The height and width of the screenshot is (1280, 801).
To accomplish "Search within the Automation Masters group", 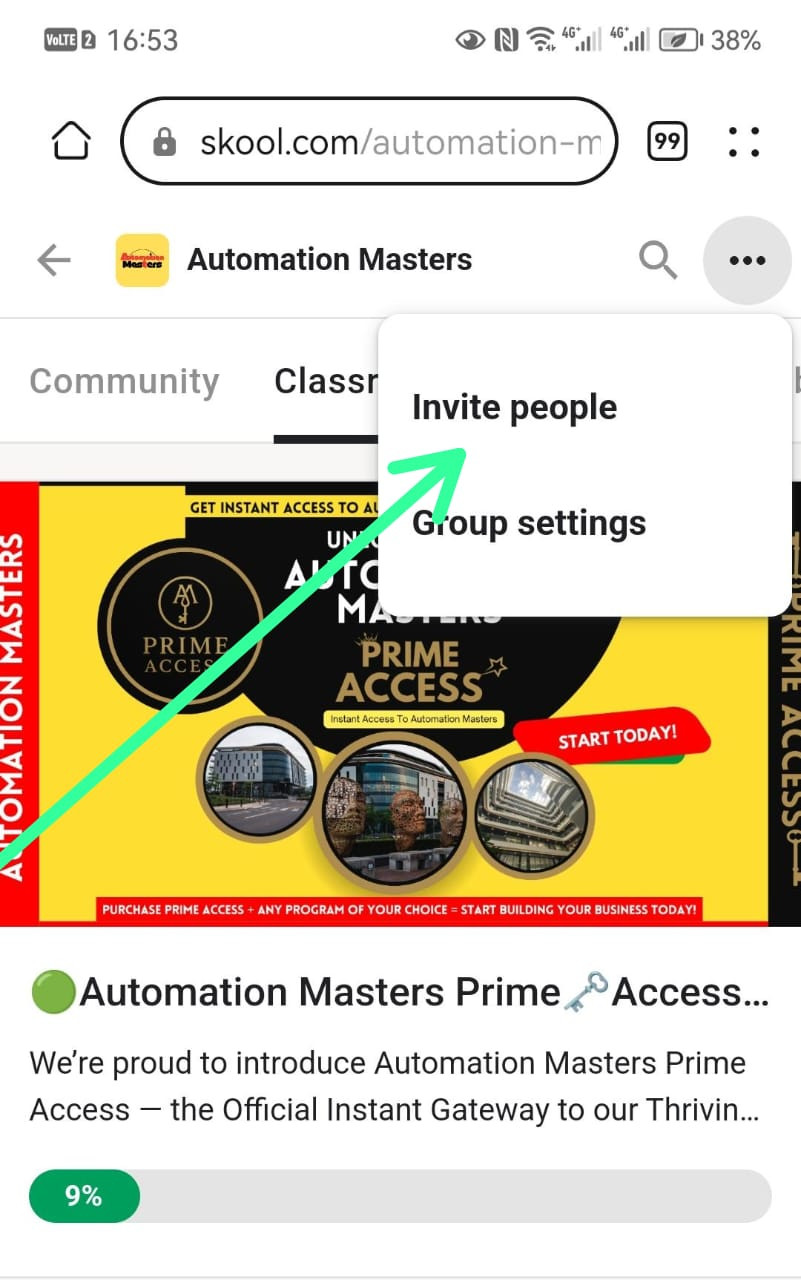I will [657, 261].
